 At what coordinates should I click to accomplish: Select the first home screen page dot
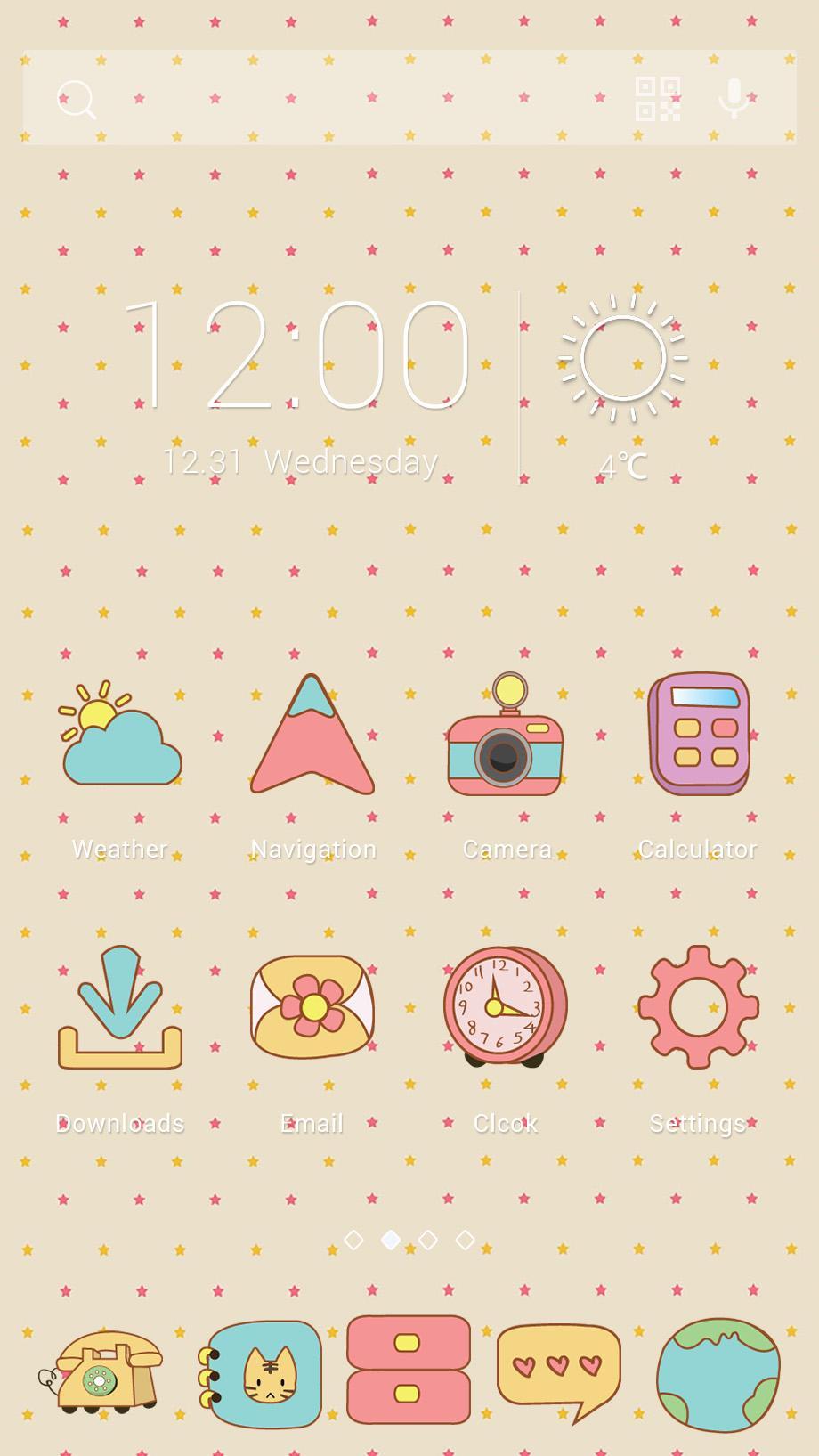(353, 1239)
